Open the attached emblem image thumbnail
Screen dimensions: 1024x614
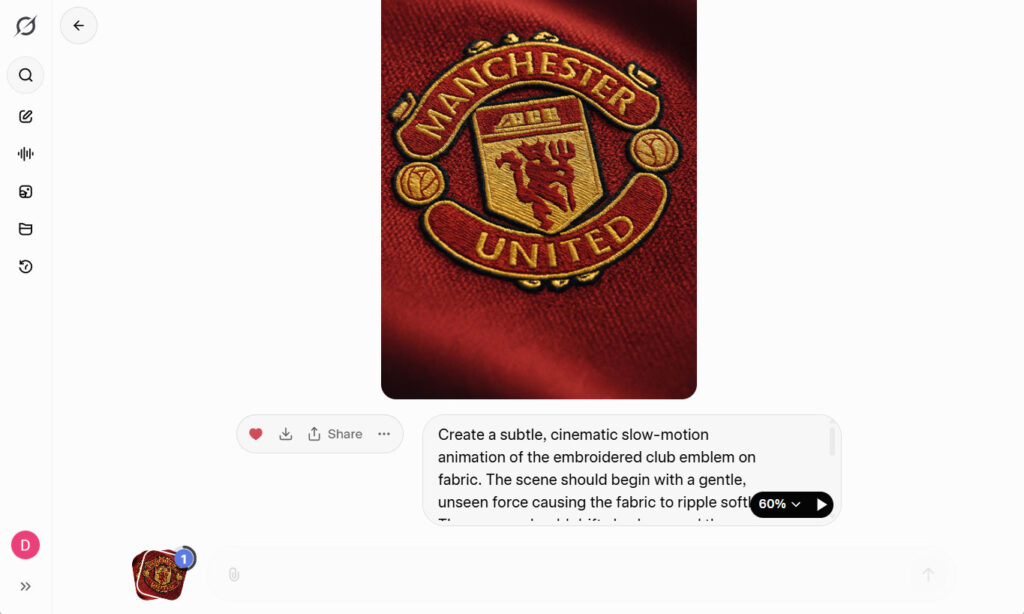tap(159, 575)
